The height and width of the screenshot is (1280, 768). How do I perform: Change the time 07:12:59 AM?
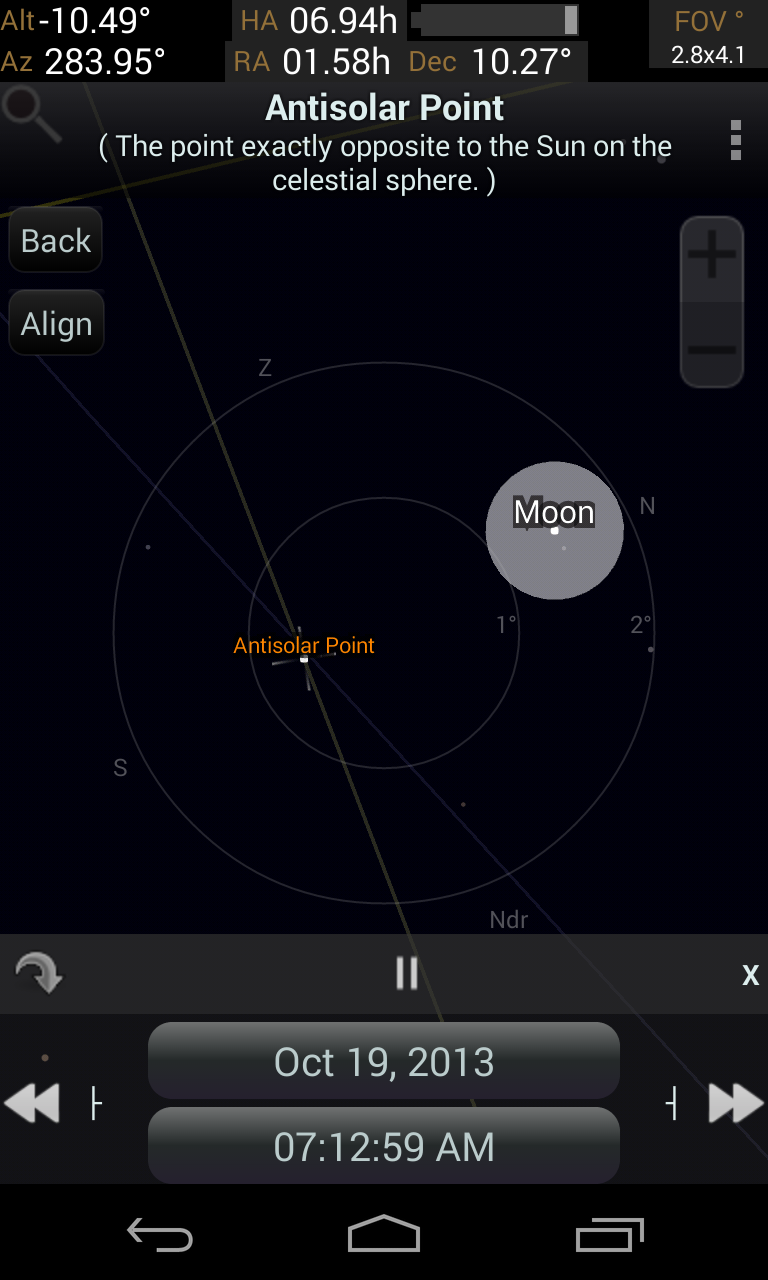[384, 1146]
